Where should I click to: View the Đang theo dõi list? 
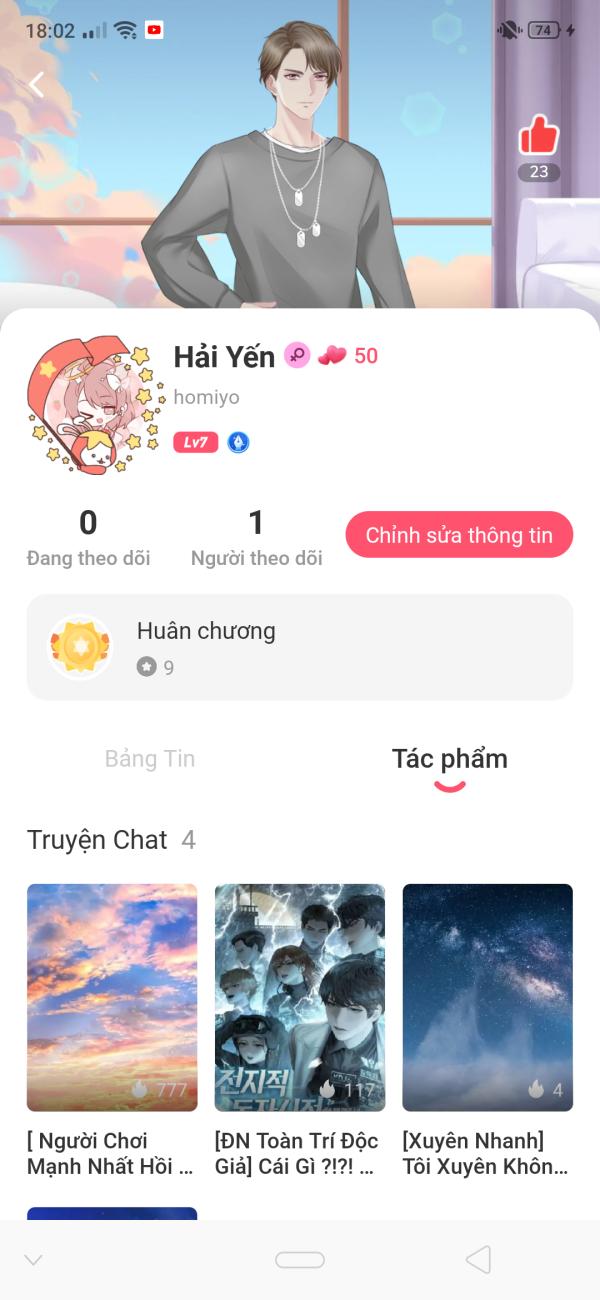[x=88, y=537]
